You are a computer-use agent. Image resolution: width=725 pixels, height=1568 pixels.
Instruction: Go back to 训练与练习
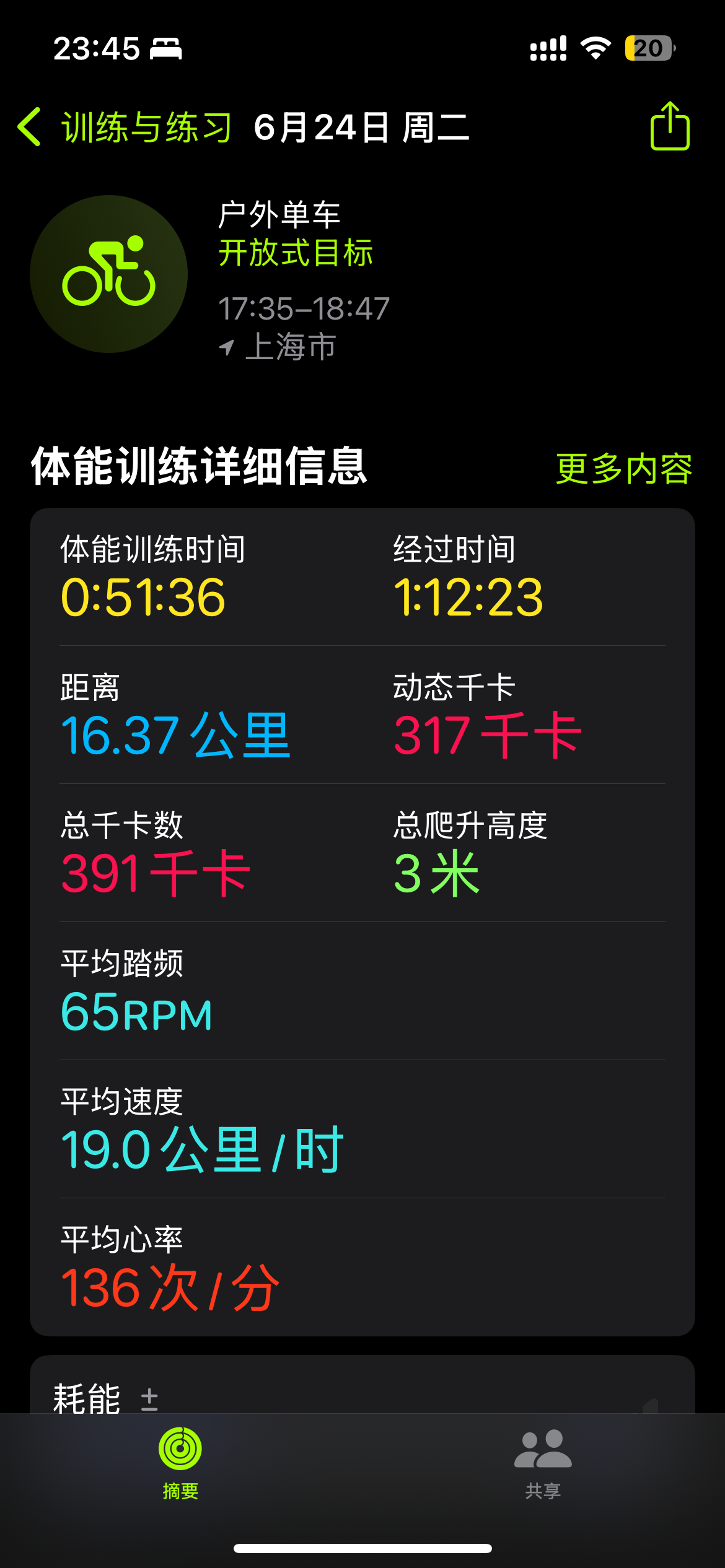(125, 128)
